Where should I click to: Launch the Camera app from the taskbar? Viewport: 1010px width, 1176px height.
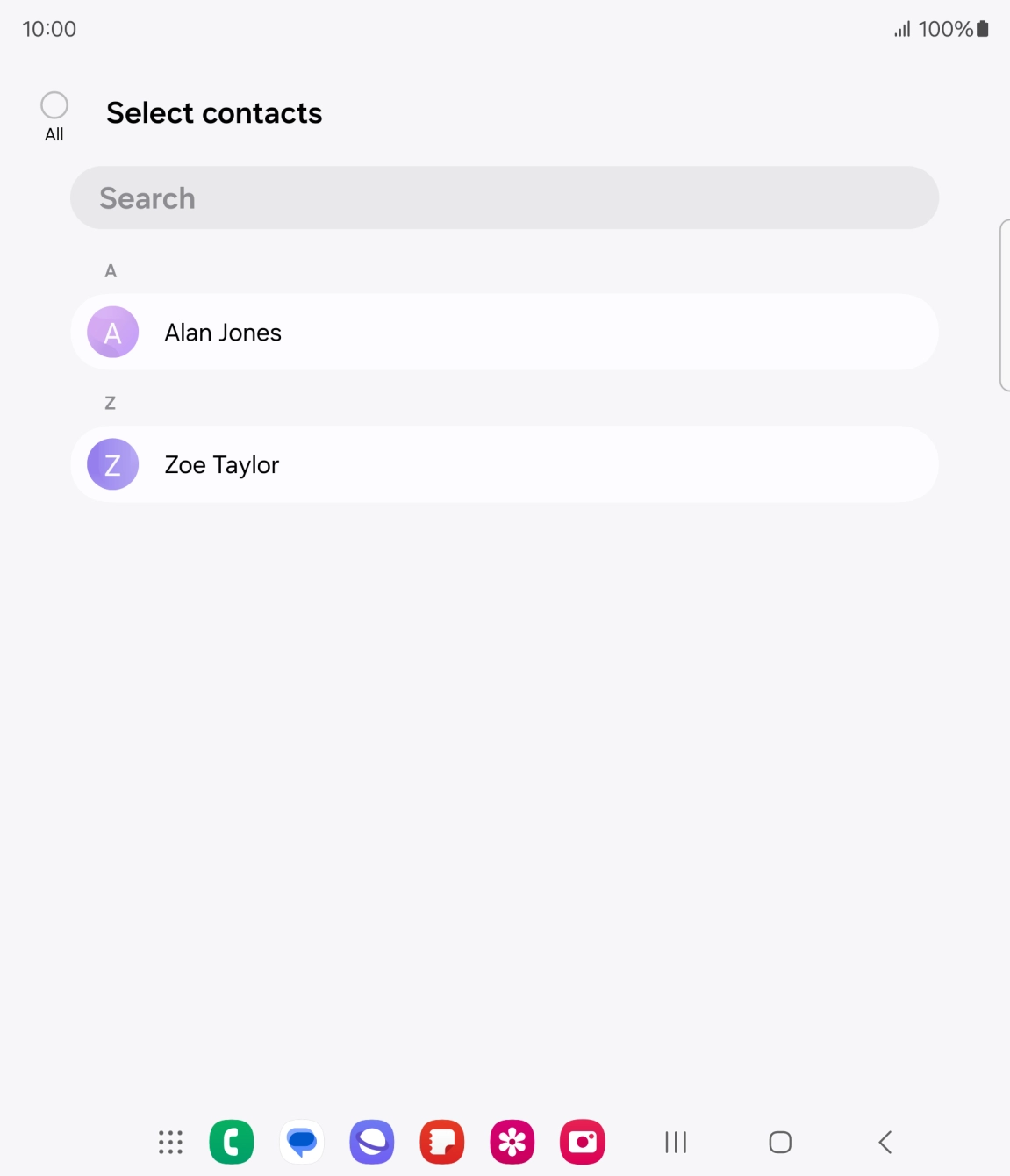pyautogui.click(x=583, y=1142)
